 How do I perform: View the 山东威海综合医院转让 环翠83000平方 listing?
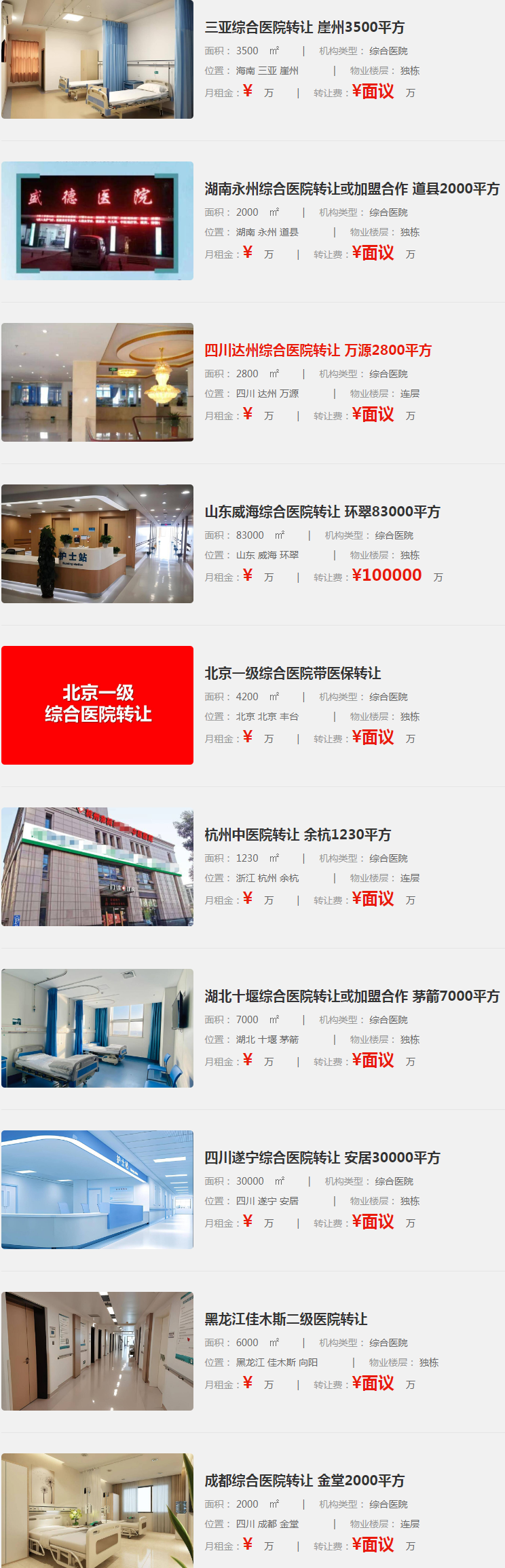(x=322, y=512)
